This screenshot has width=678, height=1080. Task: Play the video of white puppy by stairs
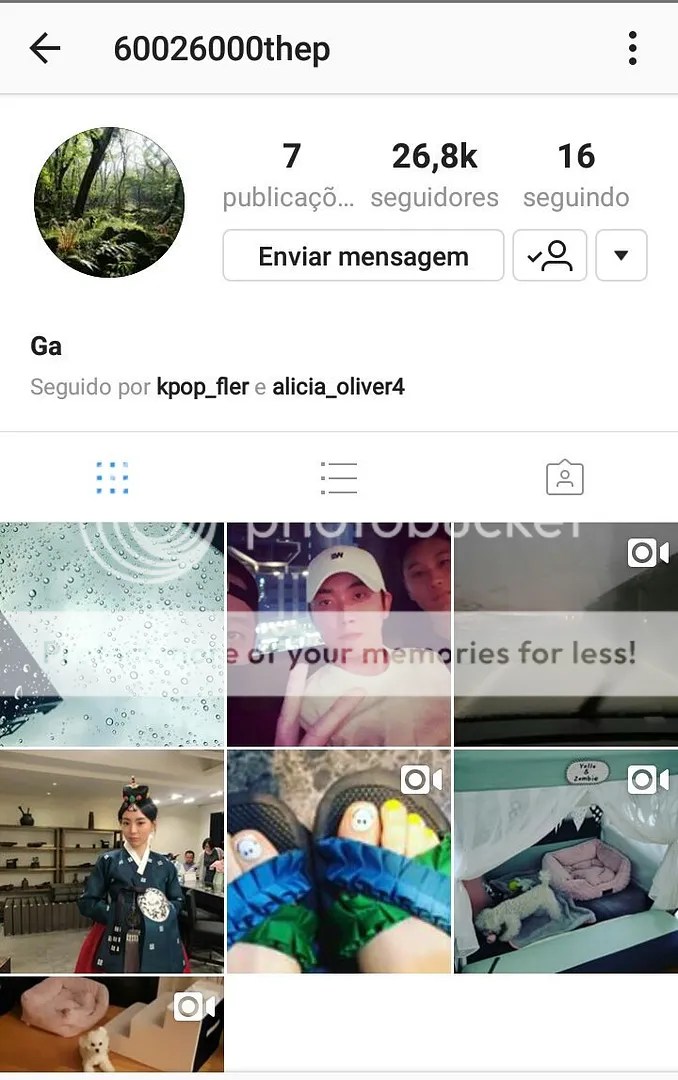(x=111, y=1025)
